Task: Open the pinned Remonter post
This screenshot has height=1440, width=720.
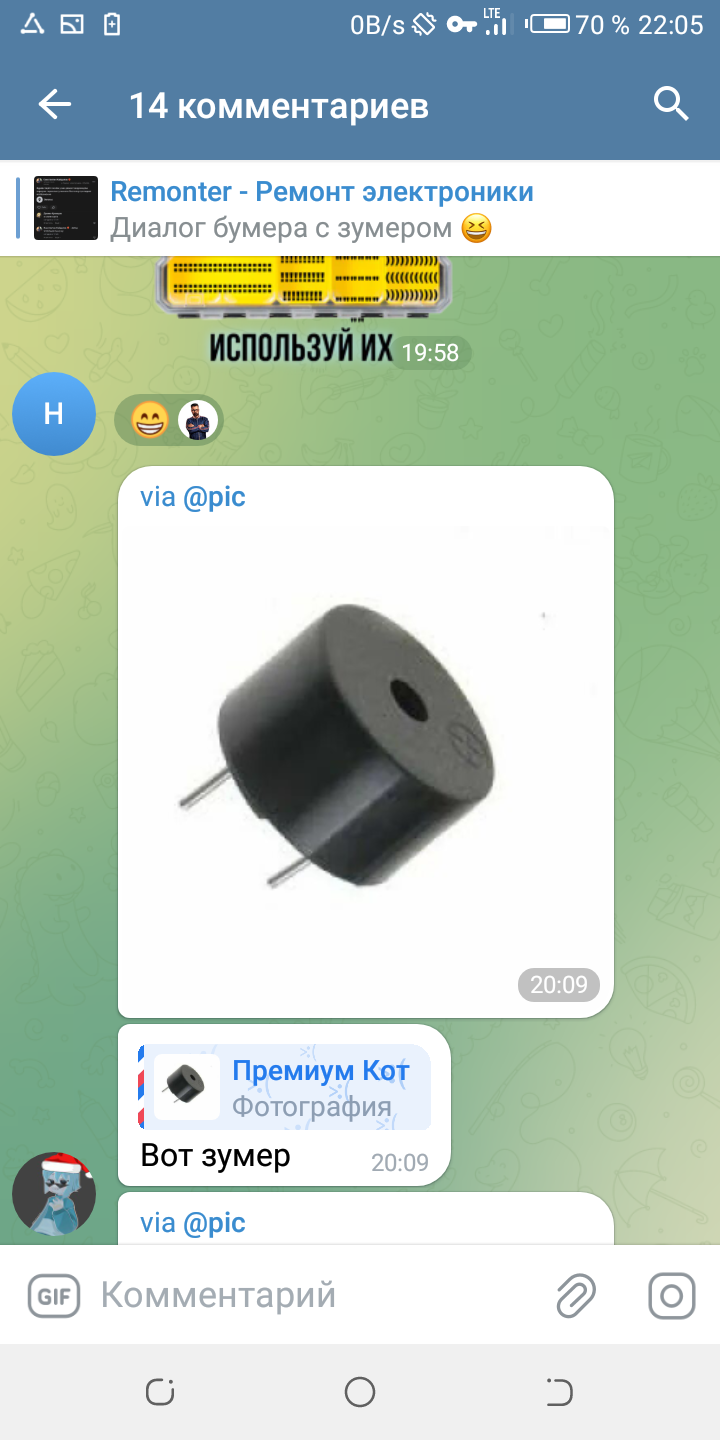Action: coord(320,209)
